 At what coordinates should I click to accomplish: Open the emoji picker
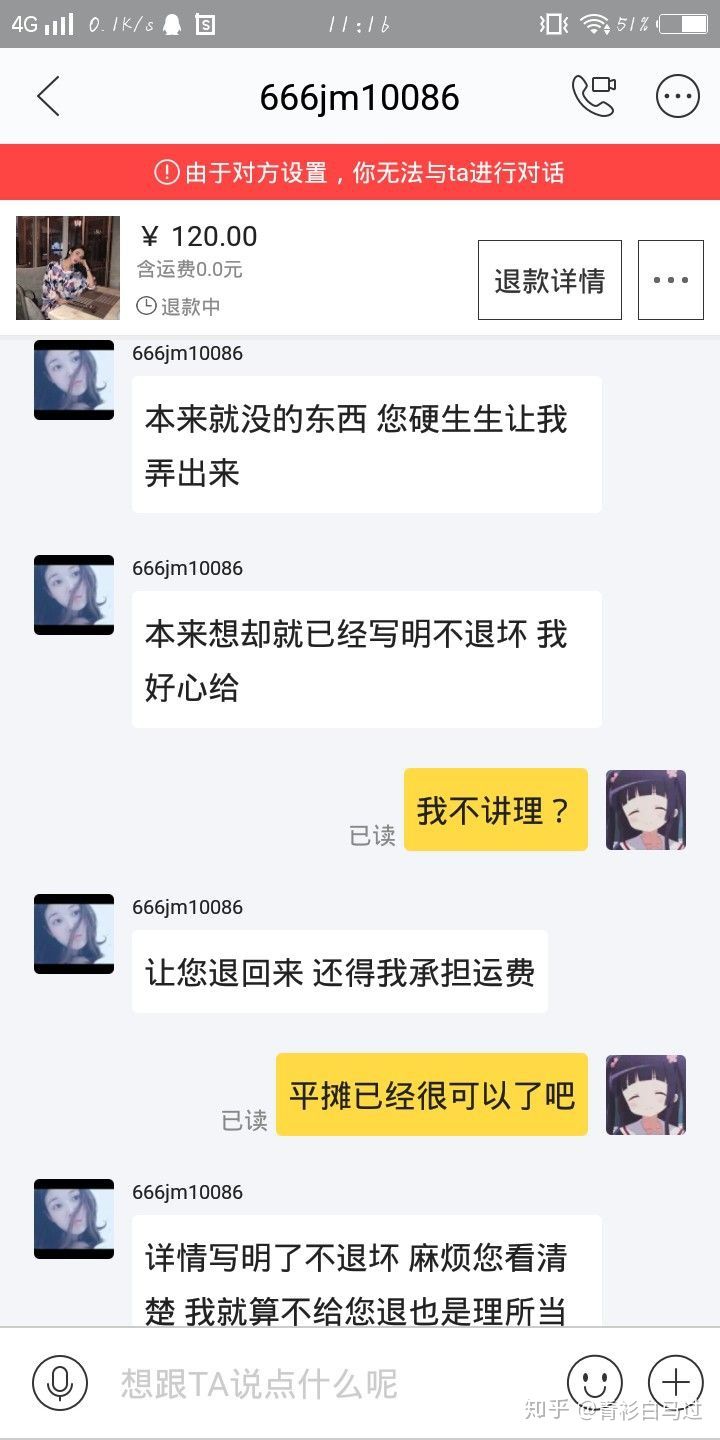594,1383
